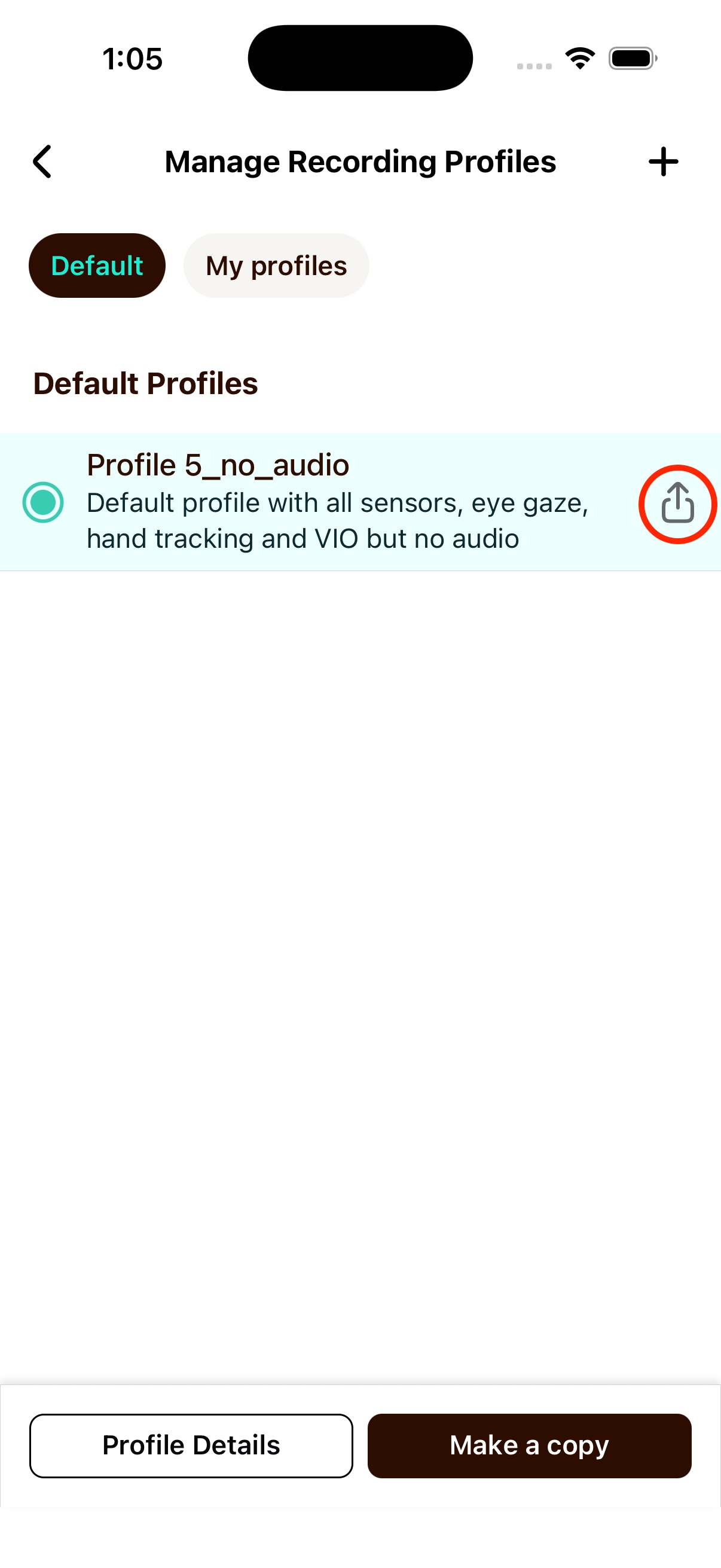Tap the Default Profiles section header

tap(146, 383)
